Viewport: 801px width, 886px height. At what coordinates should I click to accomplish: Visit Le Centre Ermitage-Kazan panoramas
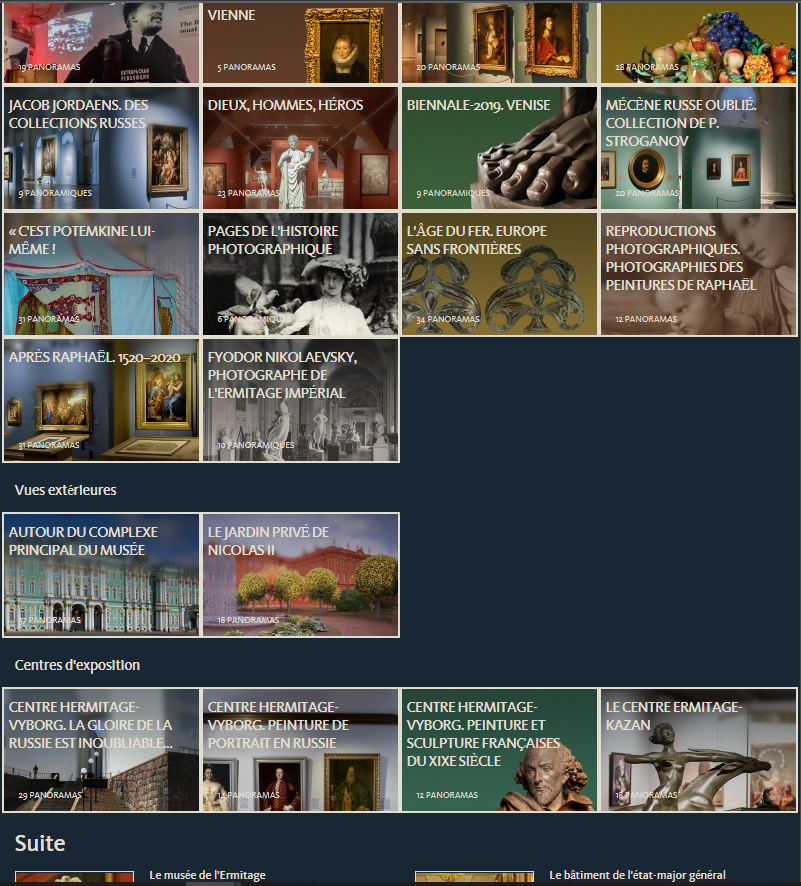(x=698, y=750)
